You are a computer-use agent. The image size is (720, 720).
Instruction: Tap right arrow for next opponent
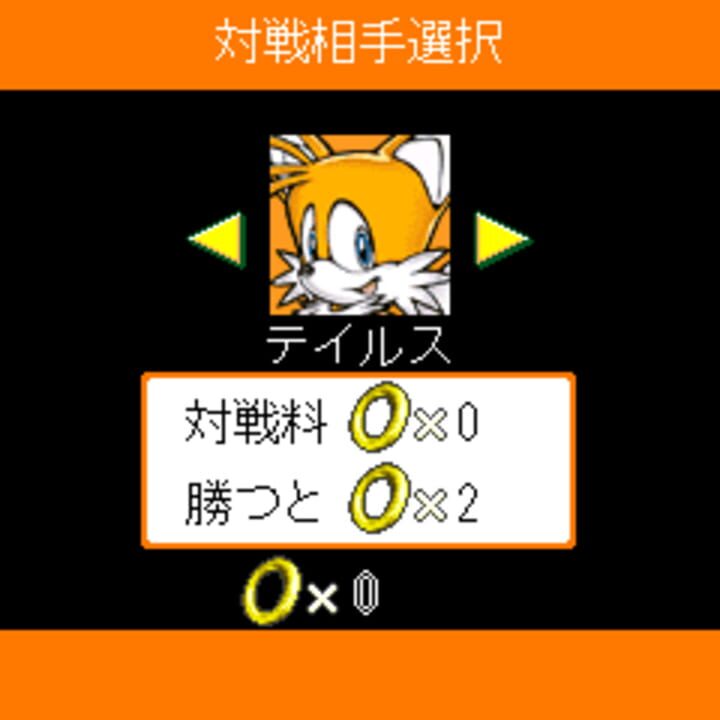(500, 239)
